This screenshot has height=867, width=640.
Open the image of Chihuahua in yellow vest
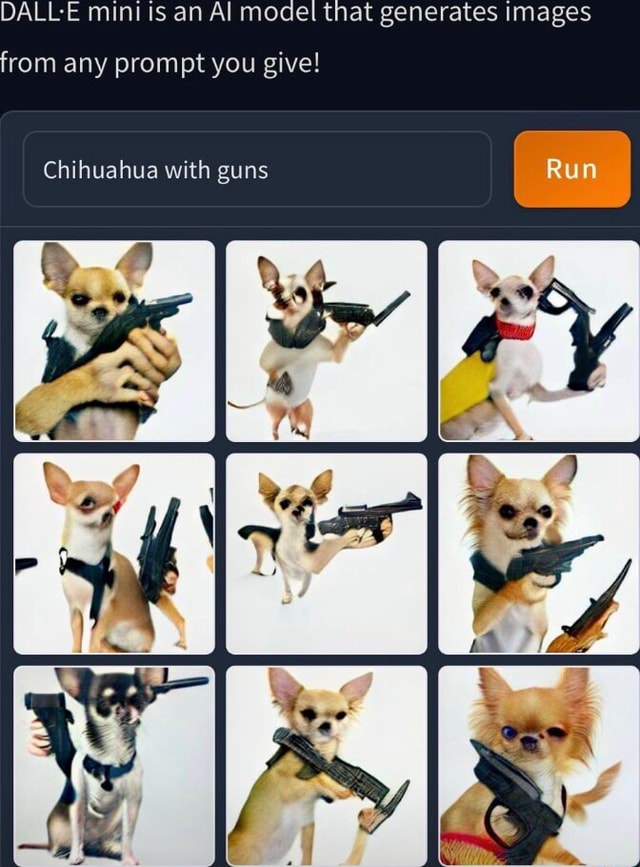click(539, 341)
